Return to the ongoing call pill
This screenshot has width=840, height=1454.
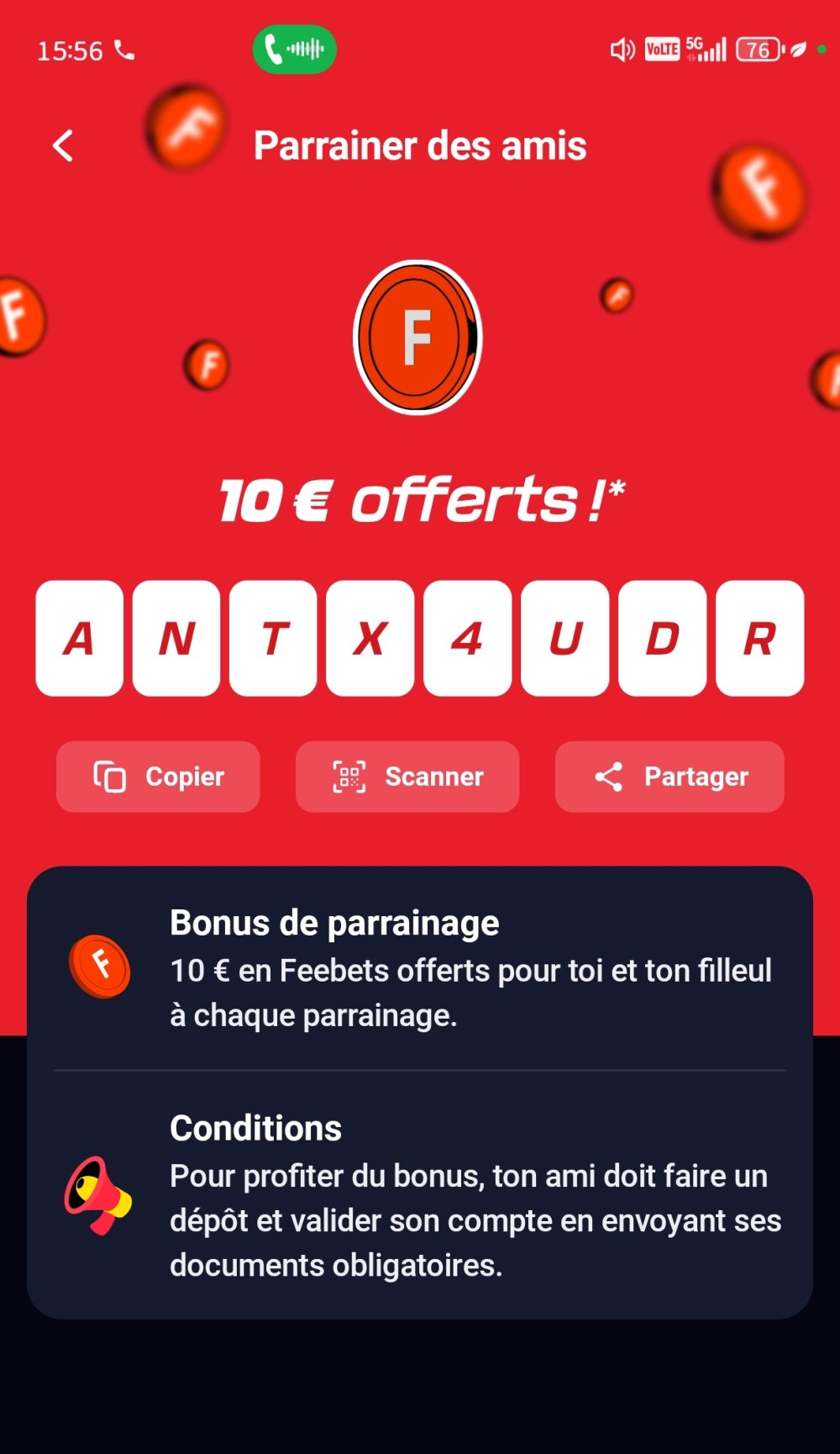click(294, 50)
